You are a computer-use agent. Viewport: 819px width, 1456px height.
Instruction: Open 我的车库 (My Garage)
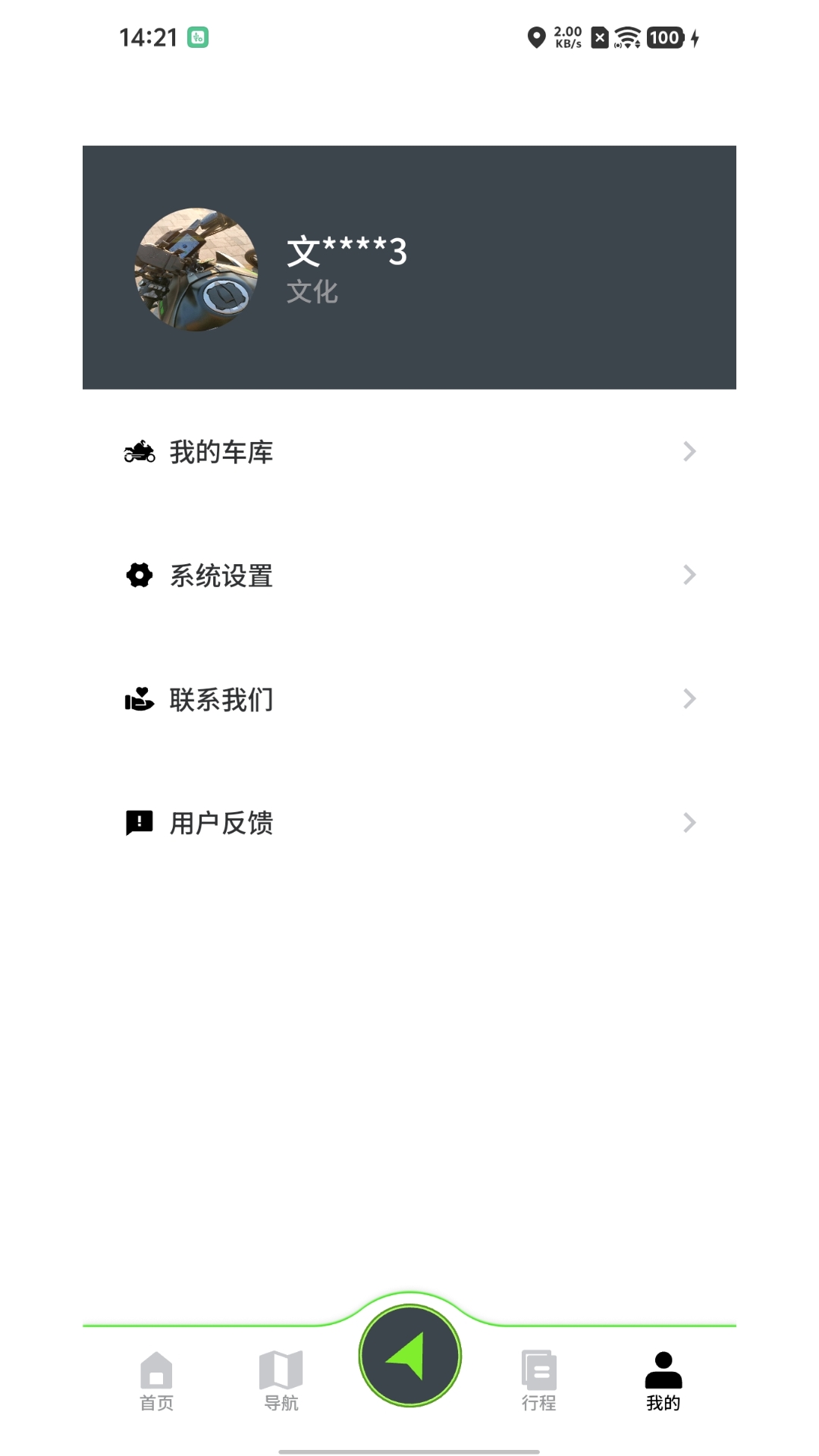point(409,452)
